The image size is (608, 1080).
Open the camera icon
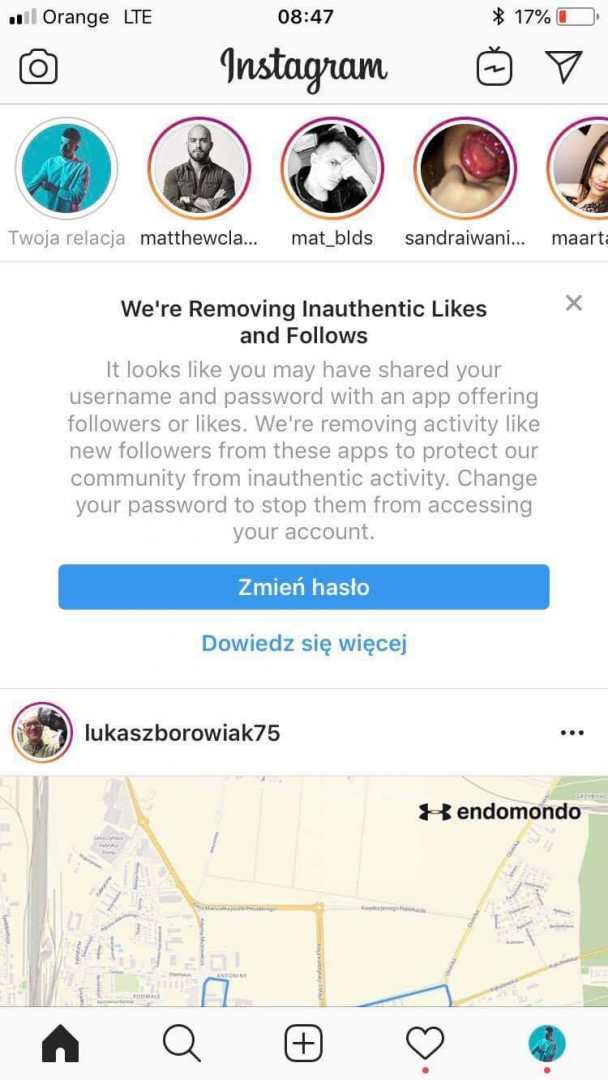tap(38, 67)
